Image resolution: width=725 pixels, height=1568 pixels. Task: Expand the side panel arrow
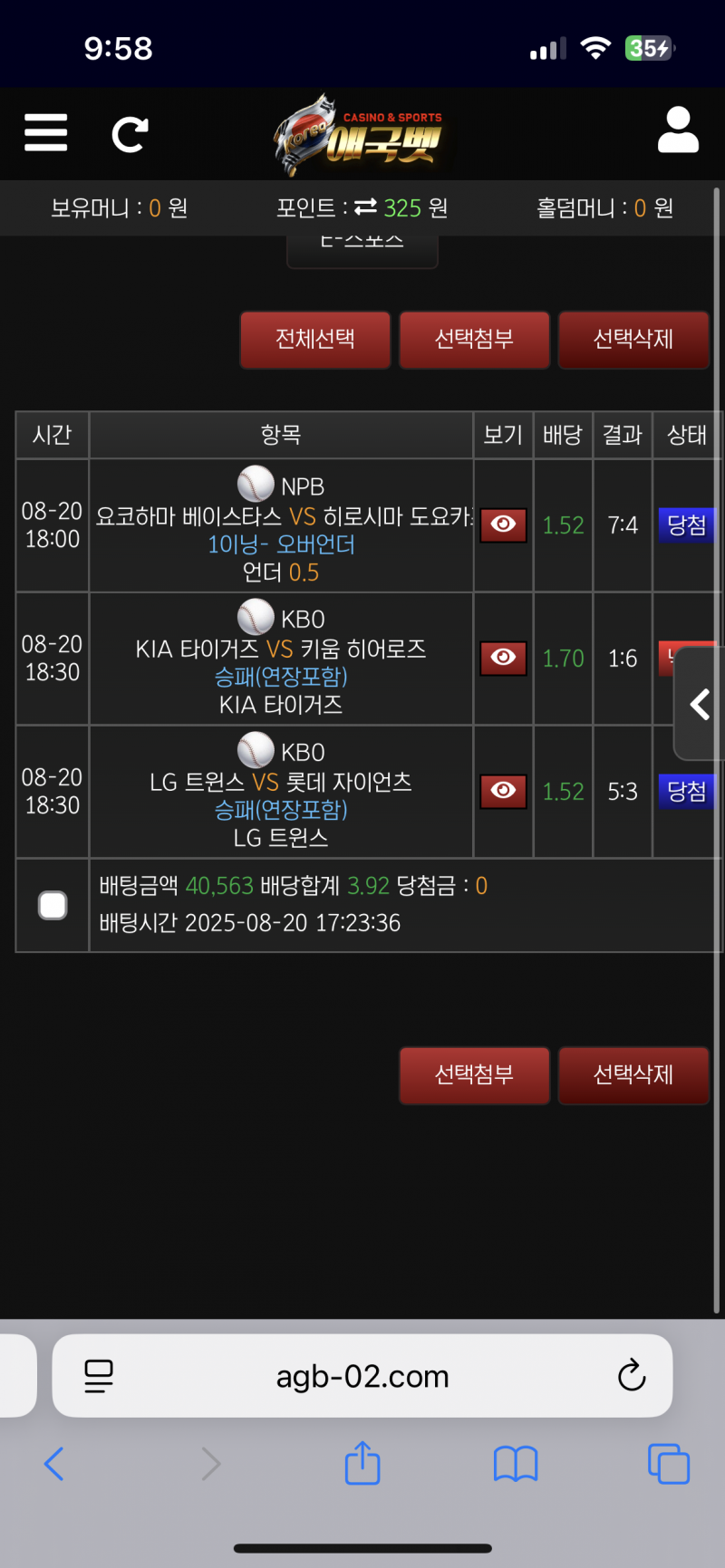(x=700, y=704)
